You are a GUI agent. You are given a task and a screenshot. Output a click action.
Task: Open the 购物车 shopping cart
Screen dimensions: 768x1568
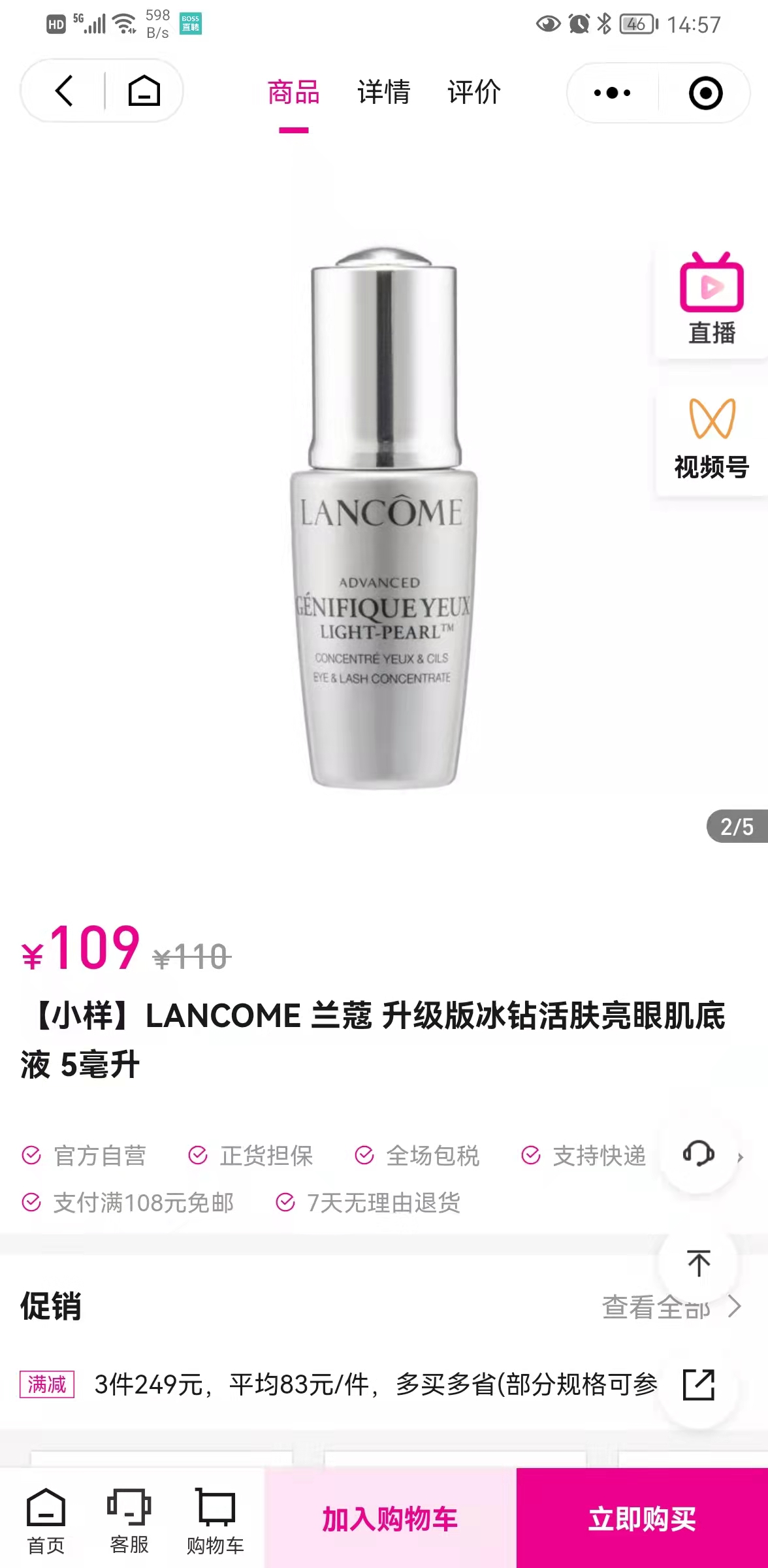[x=215, y=1520]
